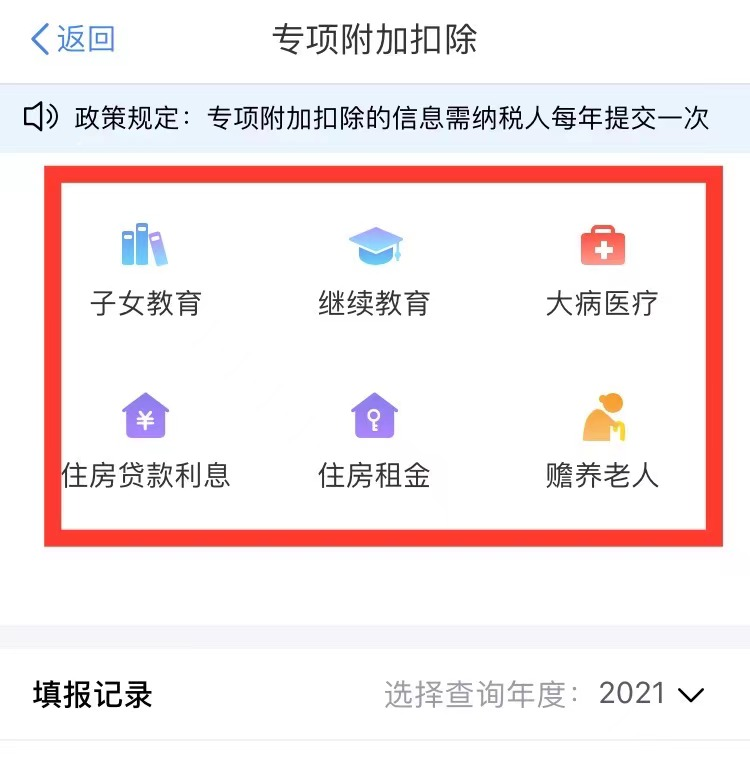This screenshot has height=763, width=750.
Task: Select 继续教育 deduction
Action: pyautogui.click(x=375, y=268)
